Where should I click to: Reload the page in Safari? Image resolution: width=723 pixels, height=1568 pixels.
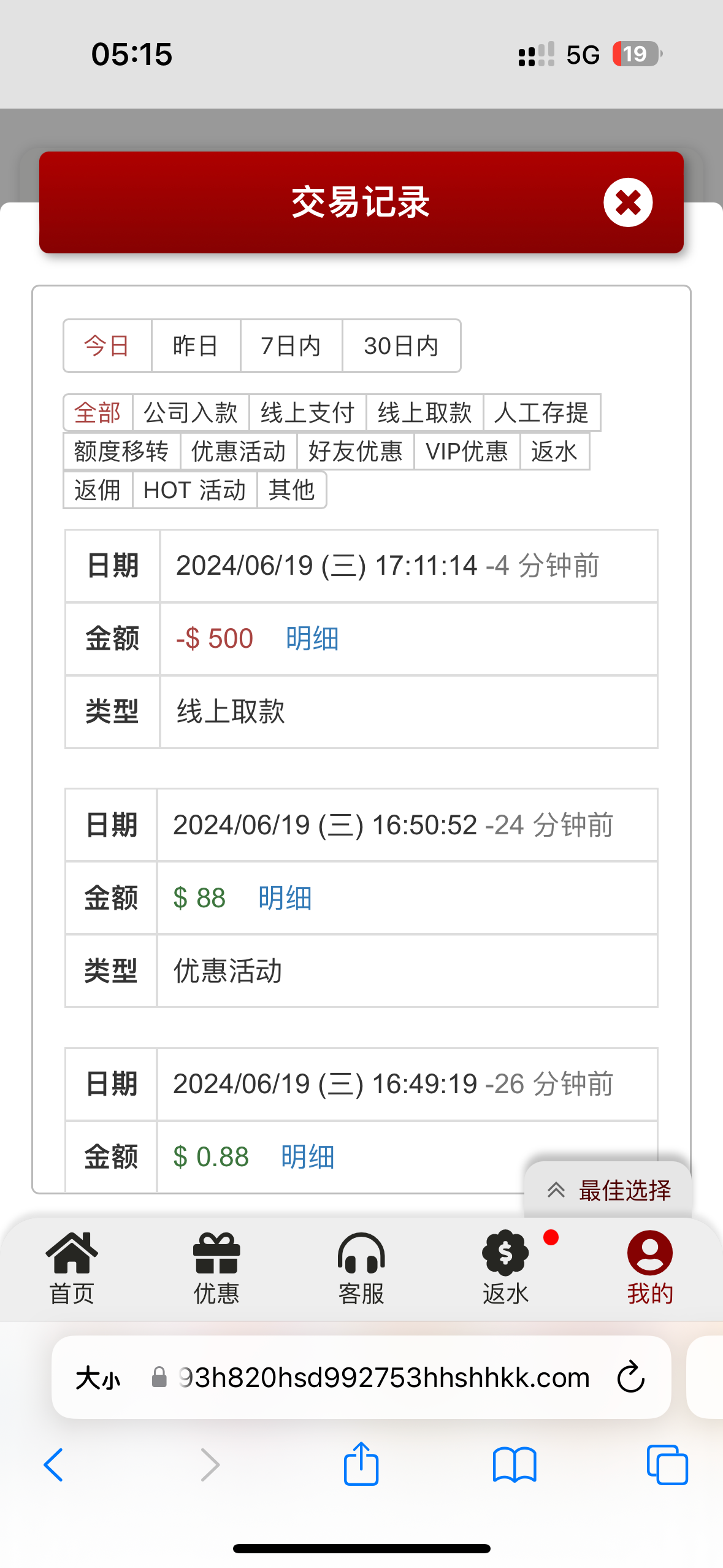[630, 1378]
